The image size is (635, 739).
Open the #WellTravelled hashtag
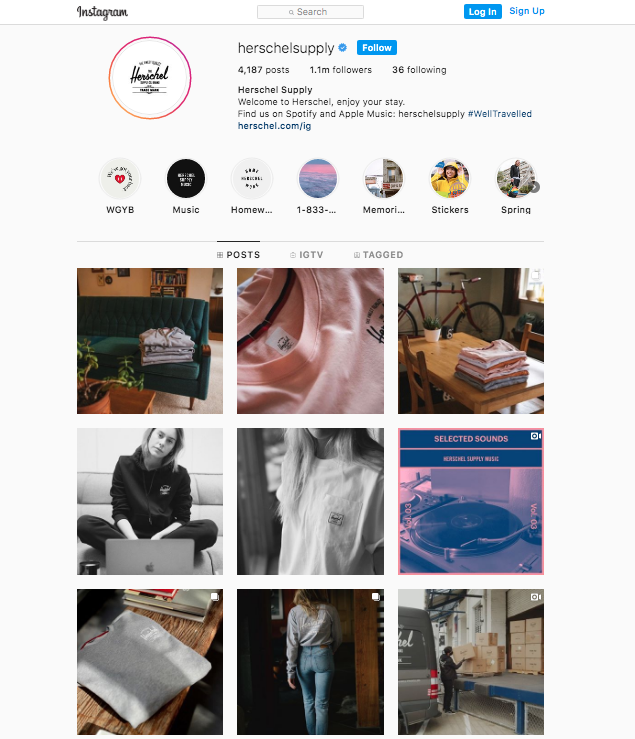point(499,114)
